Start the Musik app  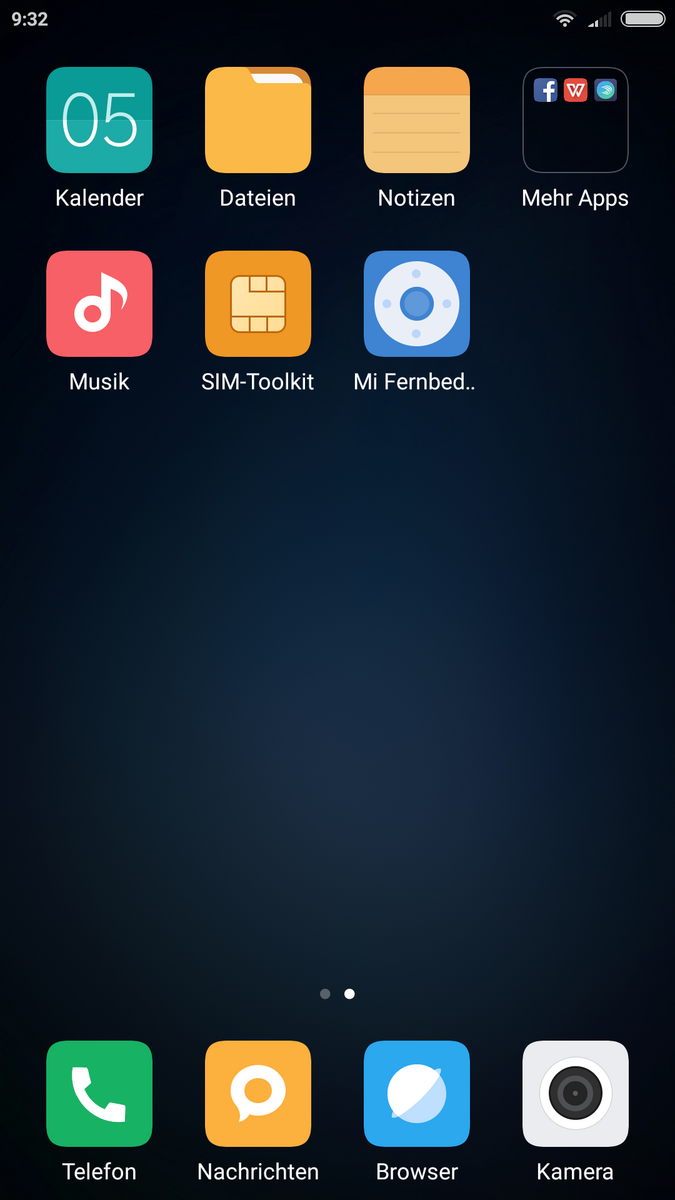coord(99,304)
